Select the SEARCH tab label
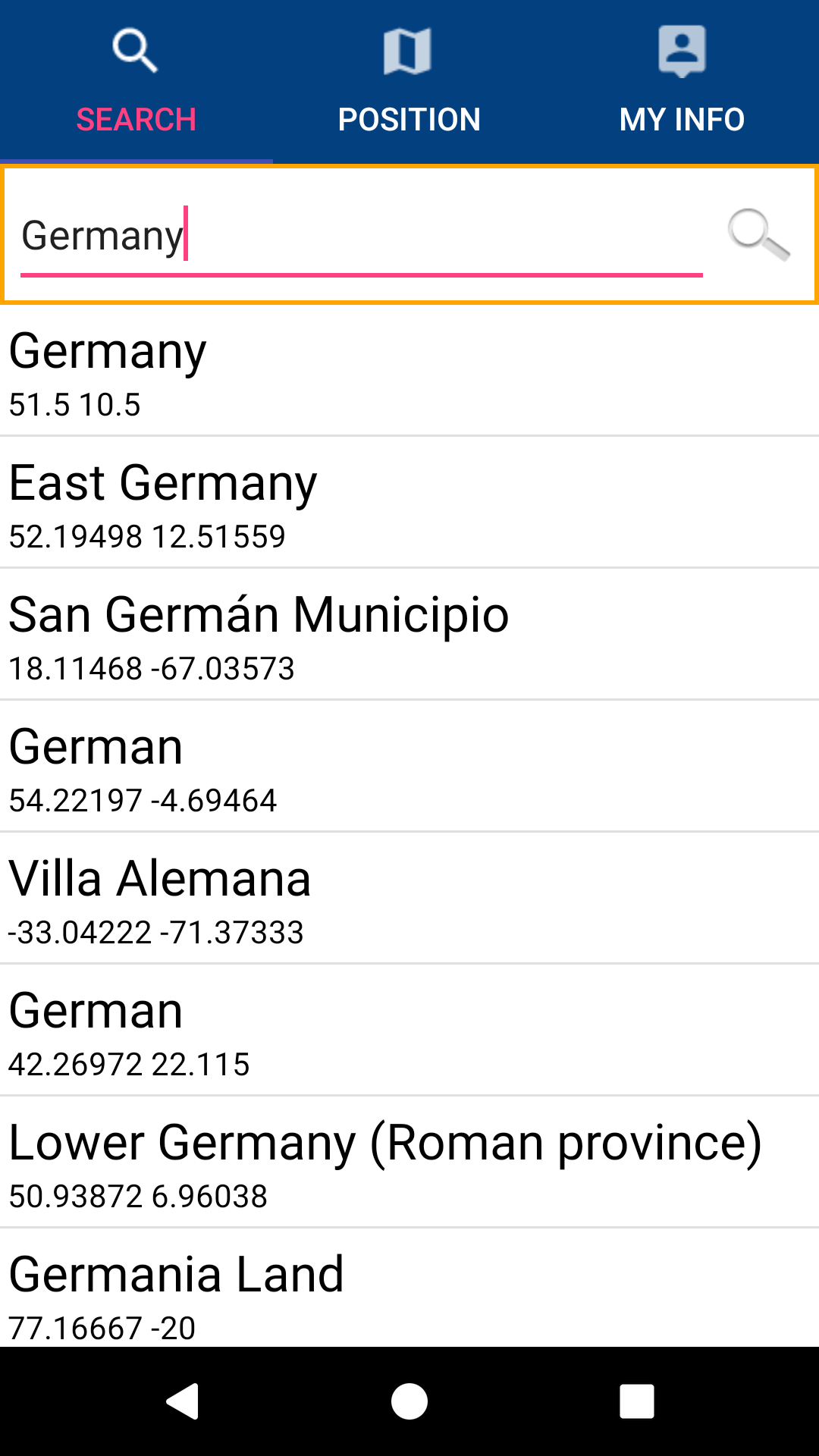This screenshot has width=819, height=1456. click(136, 118)
